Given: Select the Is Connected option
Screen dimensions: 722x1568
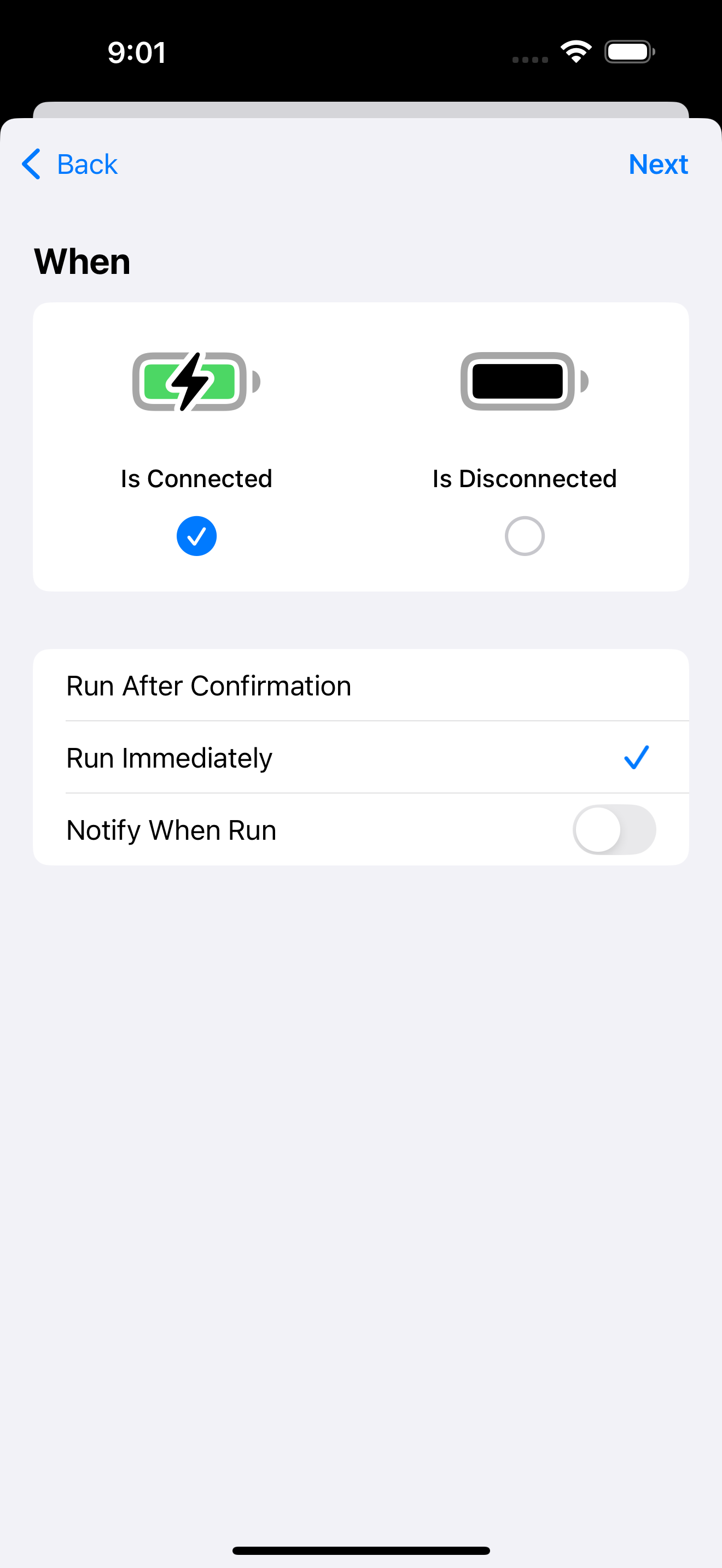Looking at the screenshot, I should (x=196, y=536).
